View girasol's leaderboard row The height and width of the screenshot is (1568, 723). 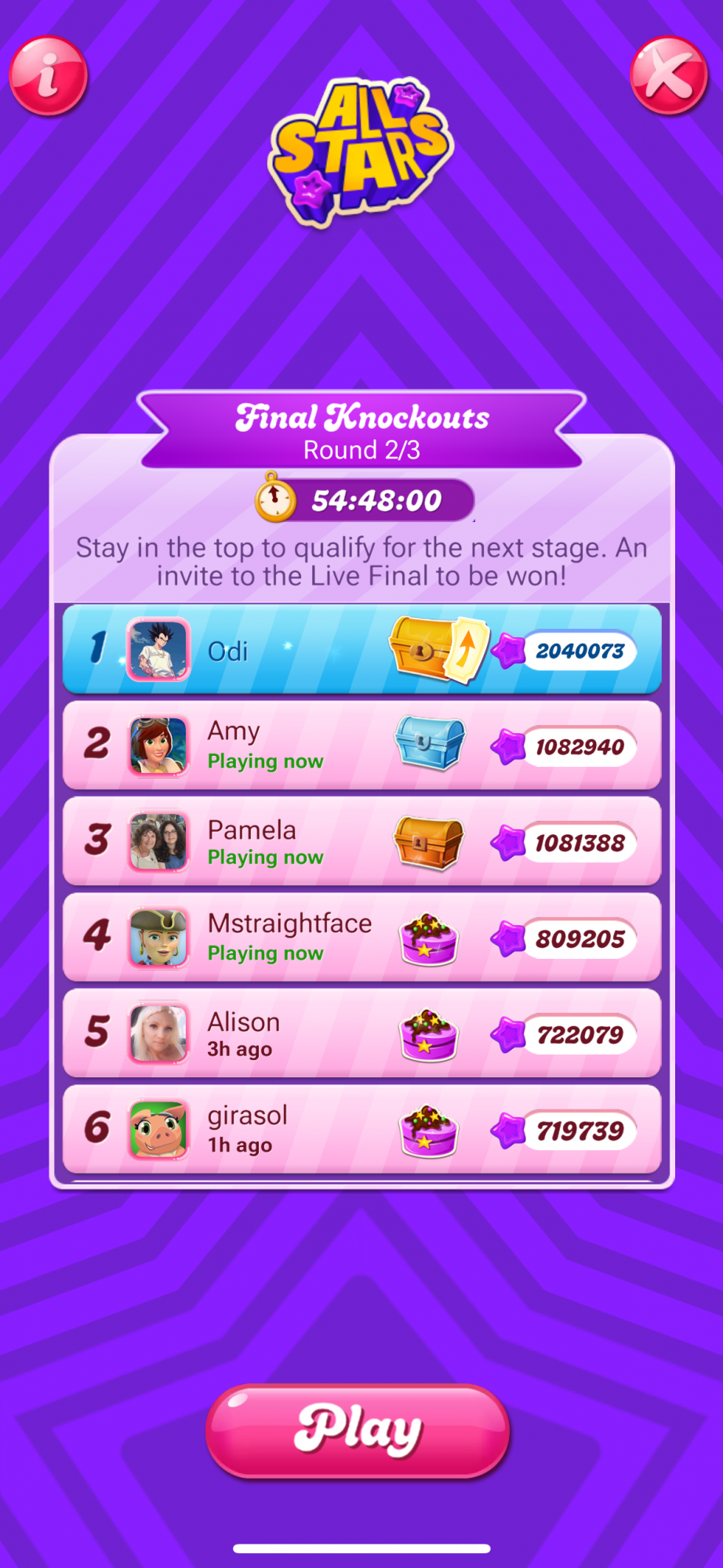tap(361, 1130)
